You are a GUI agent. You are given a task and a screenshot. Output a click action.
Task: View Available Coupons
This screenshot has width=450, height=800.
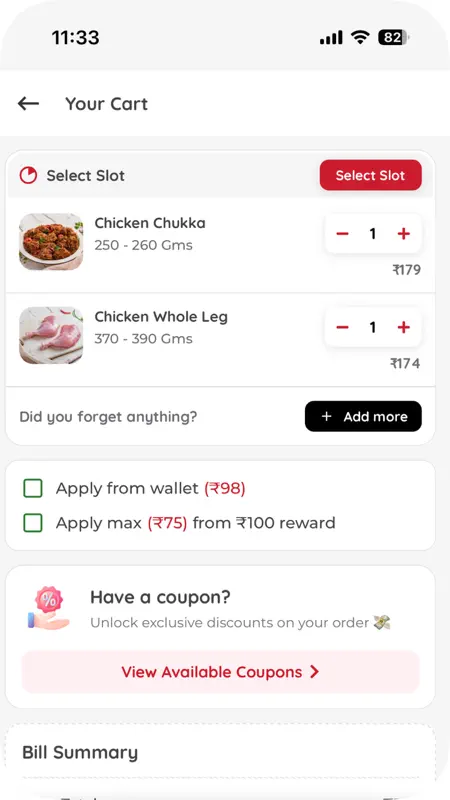[x=220, y=672]
